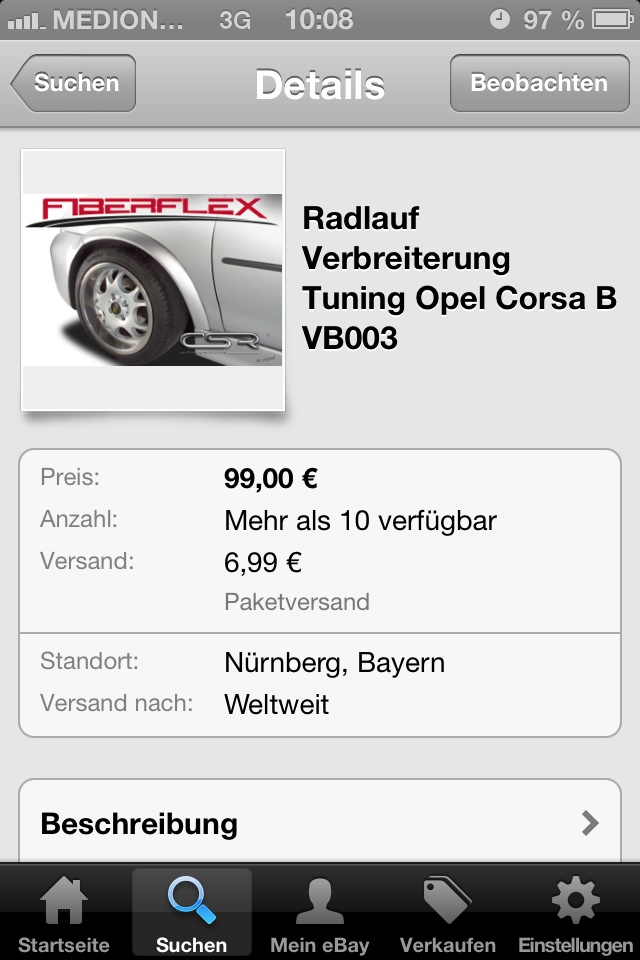Switch to the Startseite tab
This screenshot has height=960, width=640.
(64, 912)
